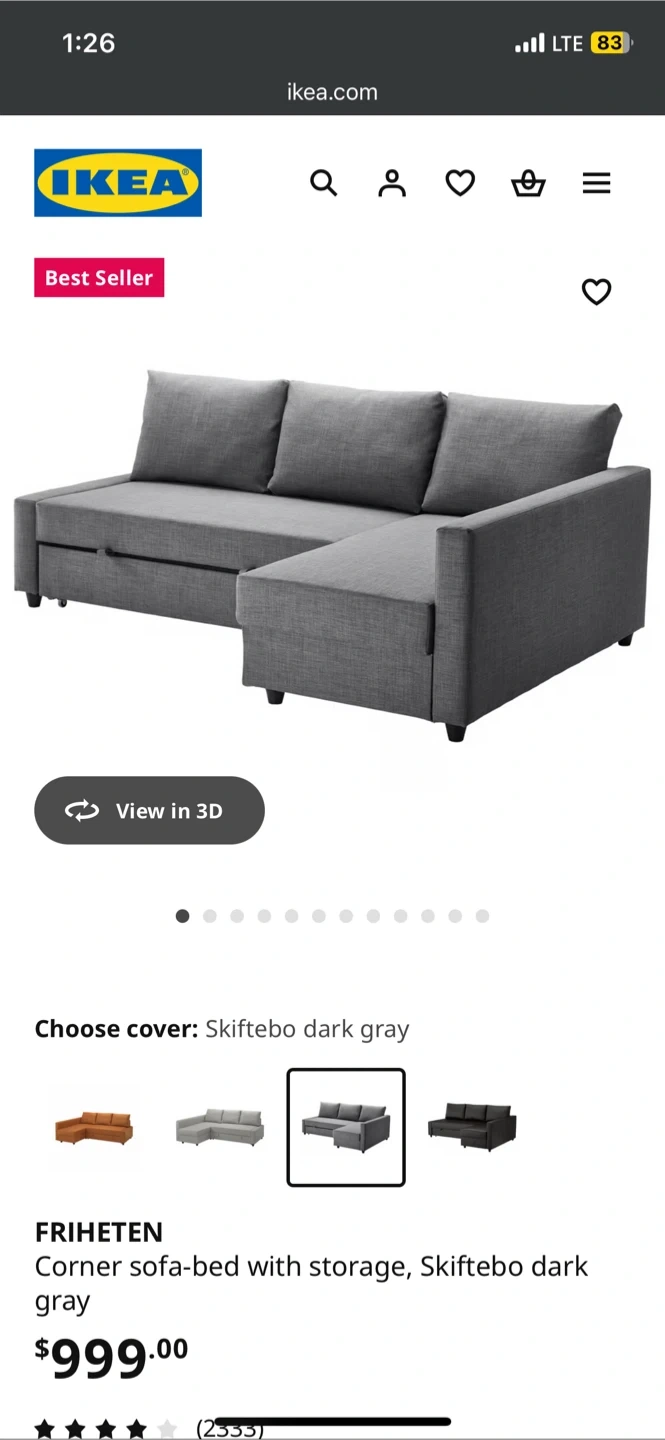
Task: Open the shopping basket
Action: (528, 183)
